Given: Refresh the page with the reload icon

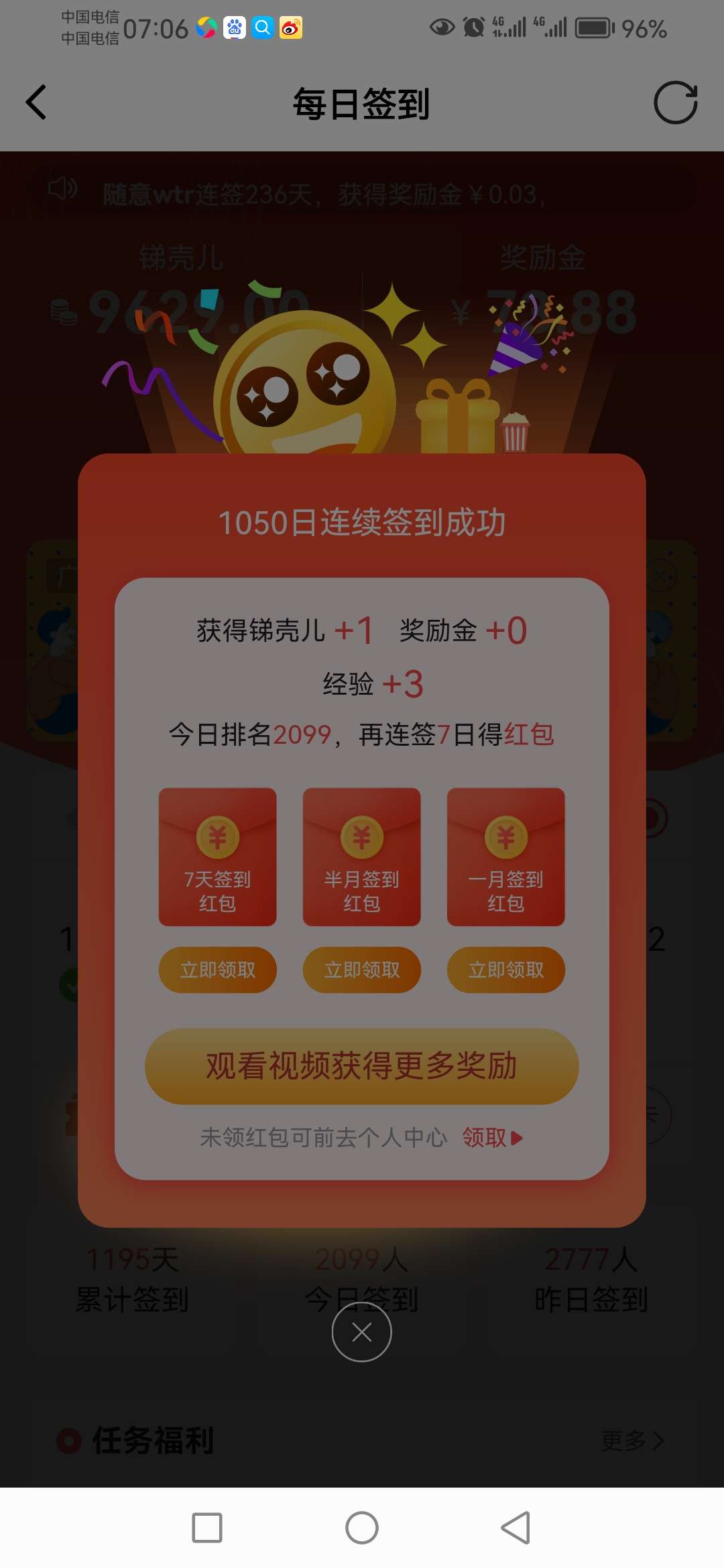Looking at the screenshot, I should click(x=675, y=103).
